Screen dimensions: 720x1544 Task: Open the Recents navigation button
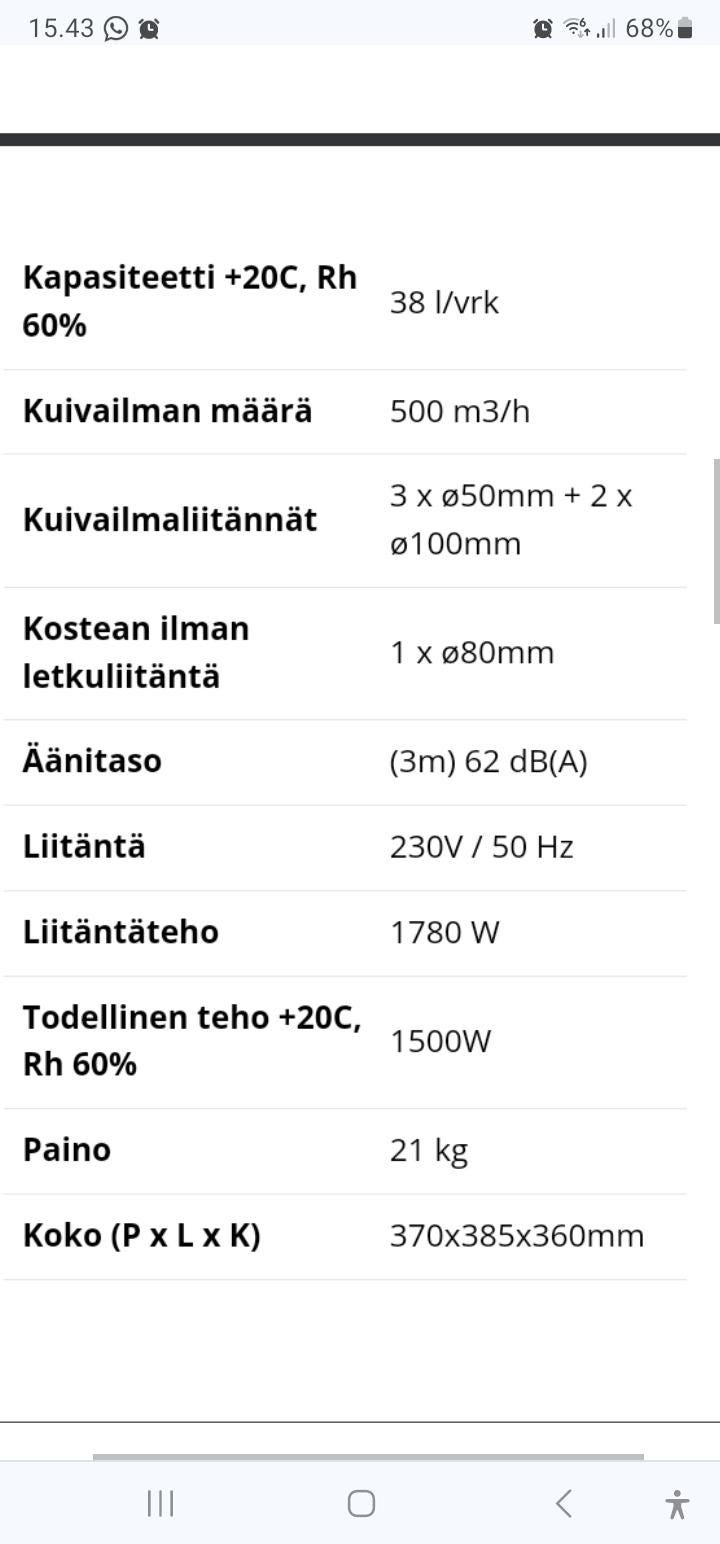tap(160, 1502)
